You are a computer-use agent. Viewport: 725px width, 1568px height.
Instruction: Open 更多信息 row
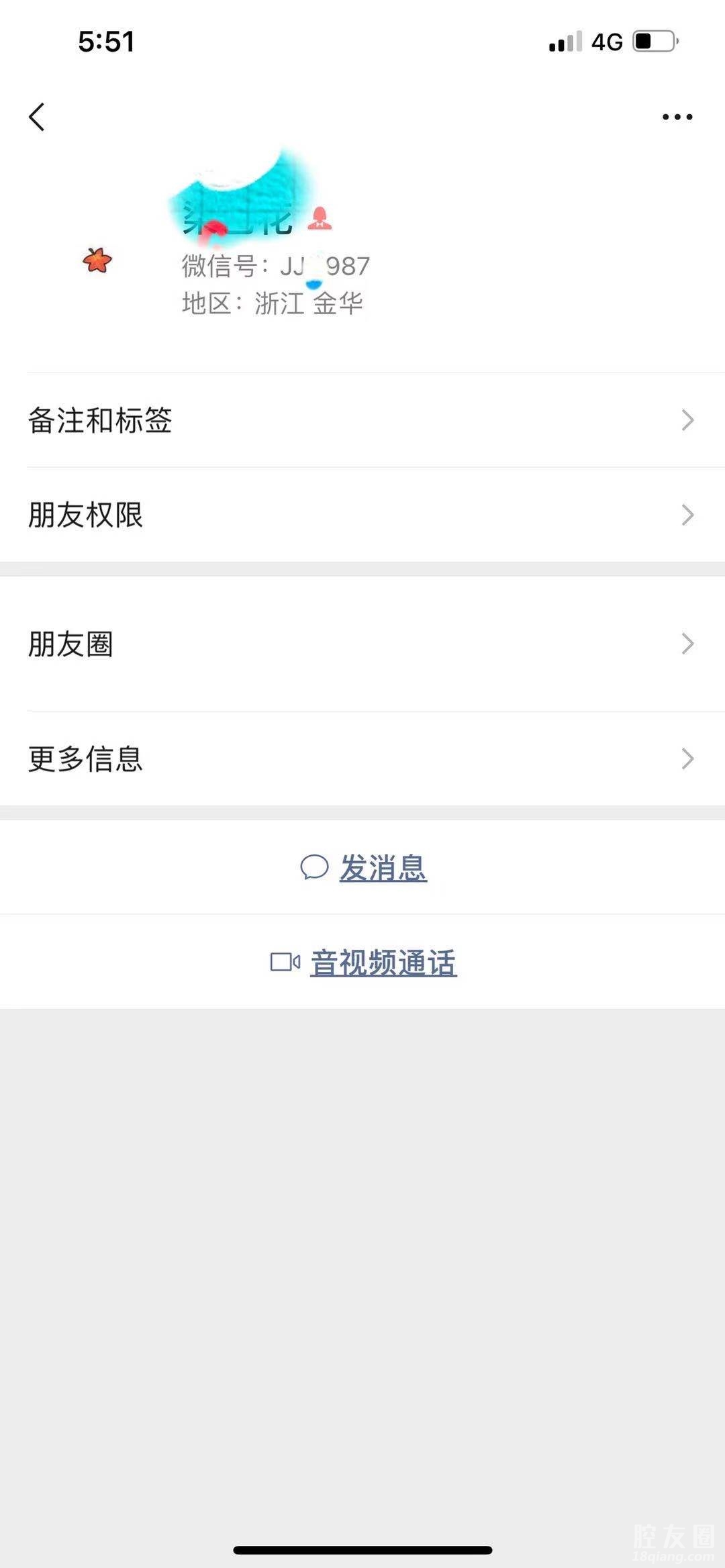tap(362, 758)
